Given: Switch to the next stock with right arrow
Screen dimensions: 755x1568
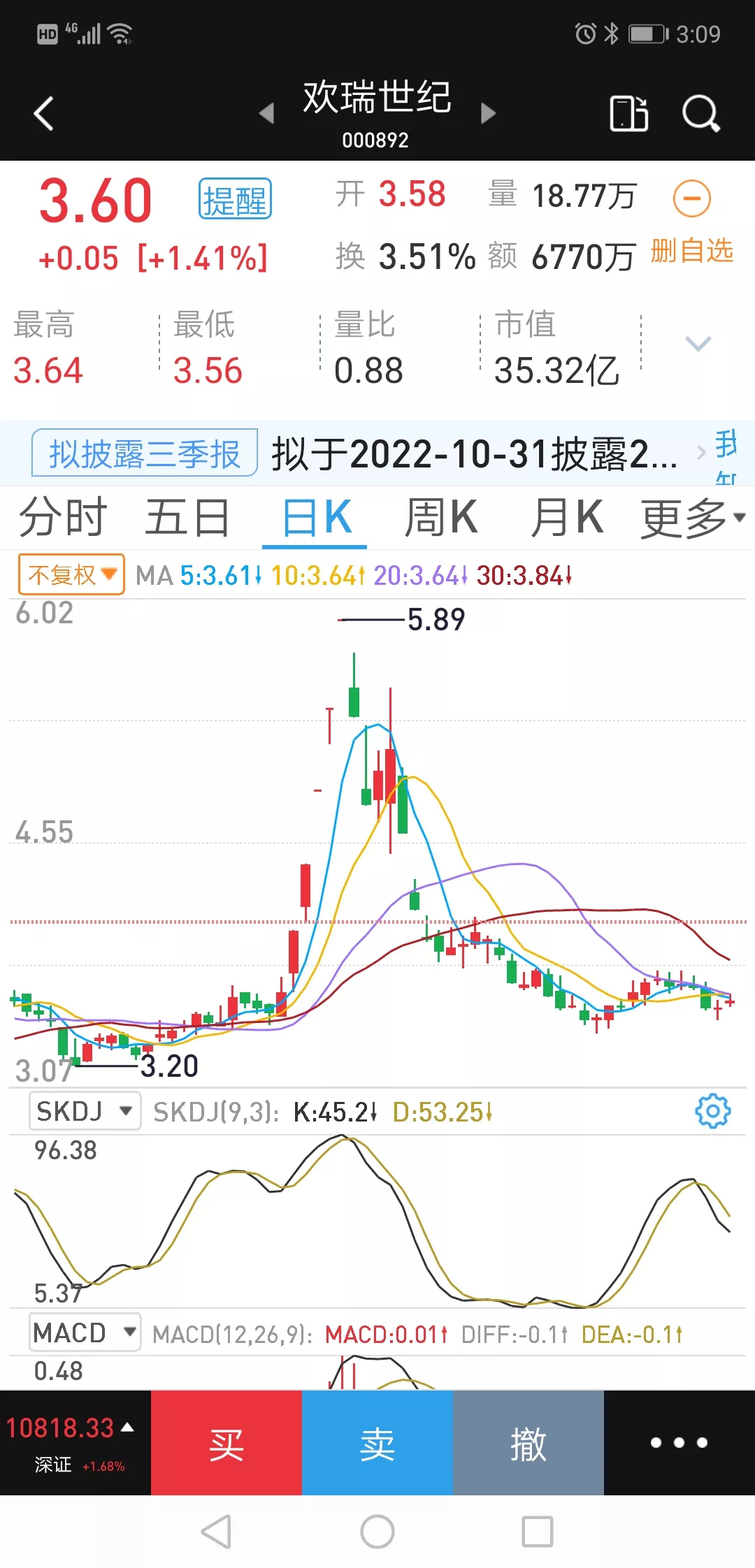Looking at the screenshot, I should click(x=488, y=113).
